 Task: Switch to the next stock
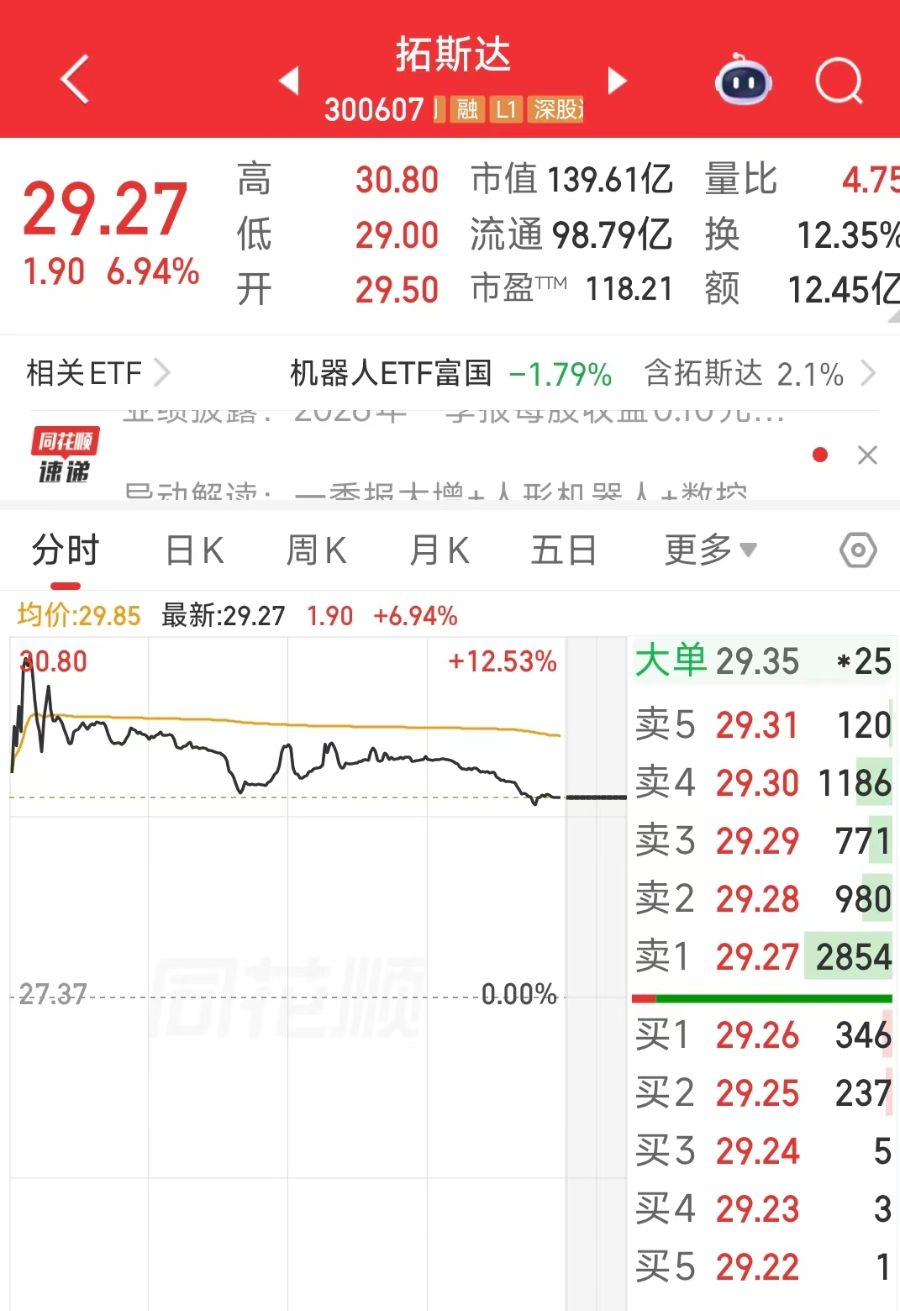click(x=617, y=80)
